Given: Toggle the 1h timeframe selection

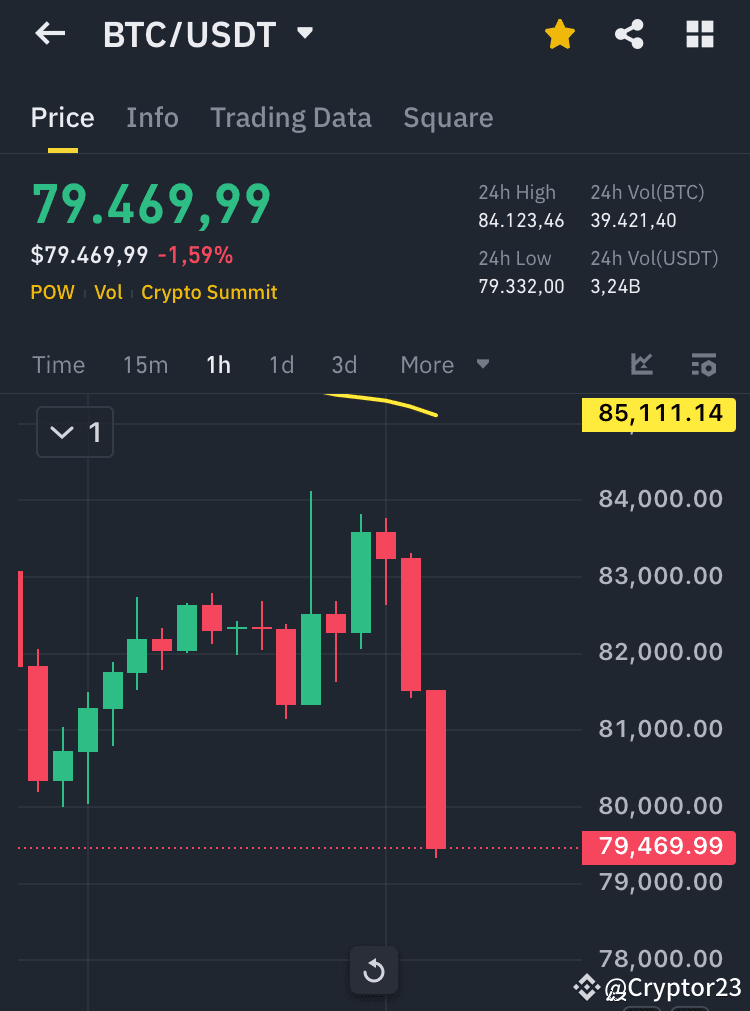Looking at the screenshot, I should point(218,365).
